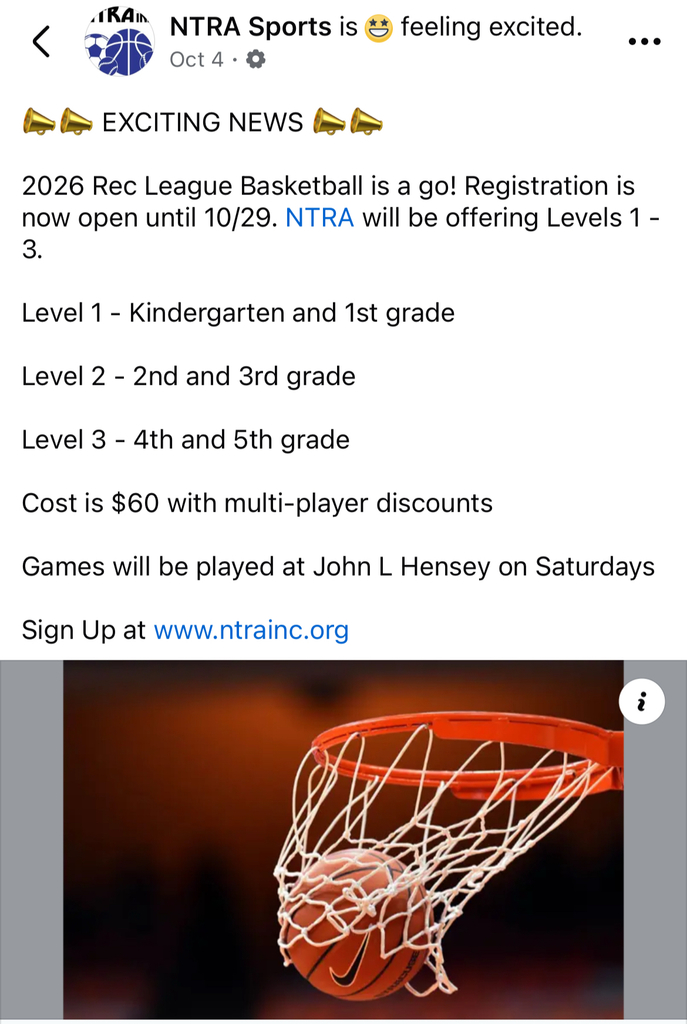
Task: Tap the image info icon
Action: pyautogui.click(x=642, y=703)
